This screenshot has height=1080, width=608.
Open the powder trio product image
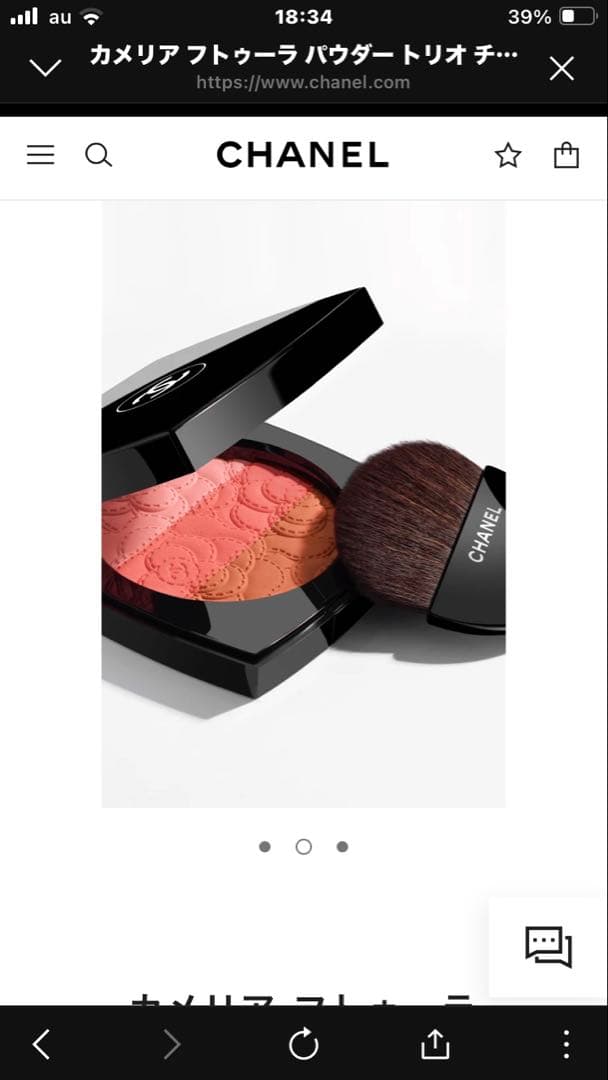coord(303,503)
